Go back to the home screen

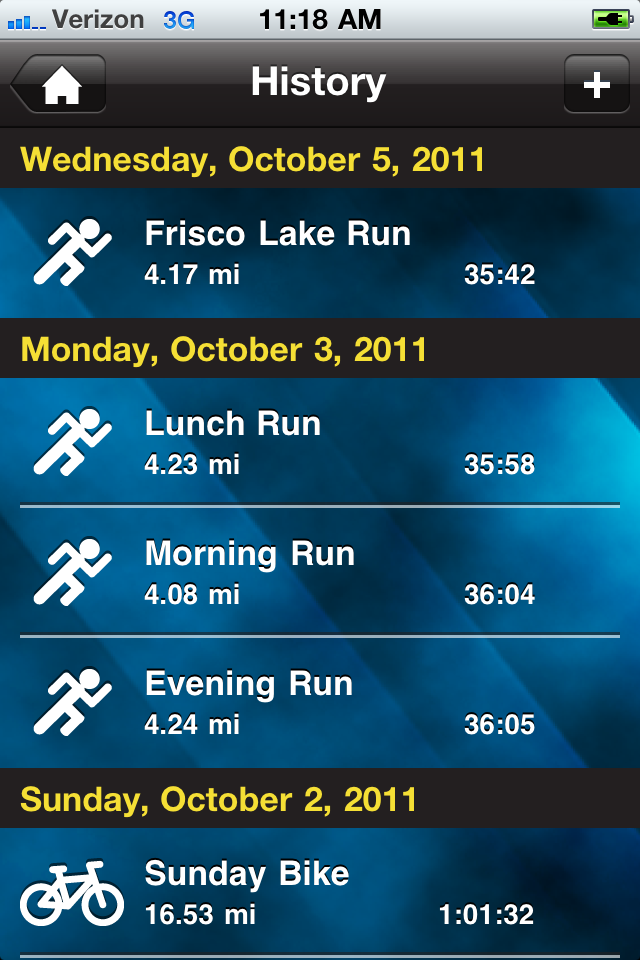pos(60,84)
